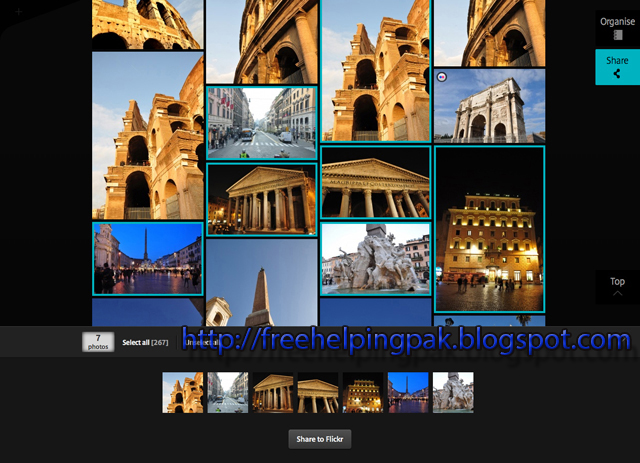This screenshot has height=463, width=640.
Task: Toggle the marble fountain sculpture photo
Action: 376,259
